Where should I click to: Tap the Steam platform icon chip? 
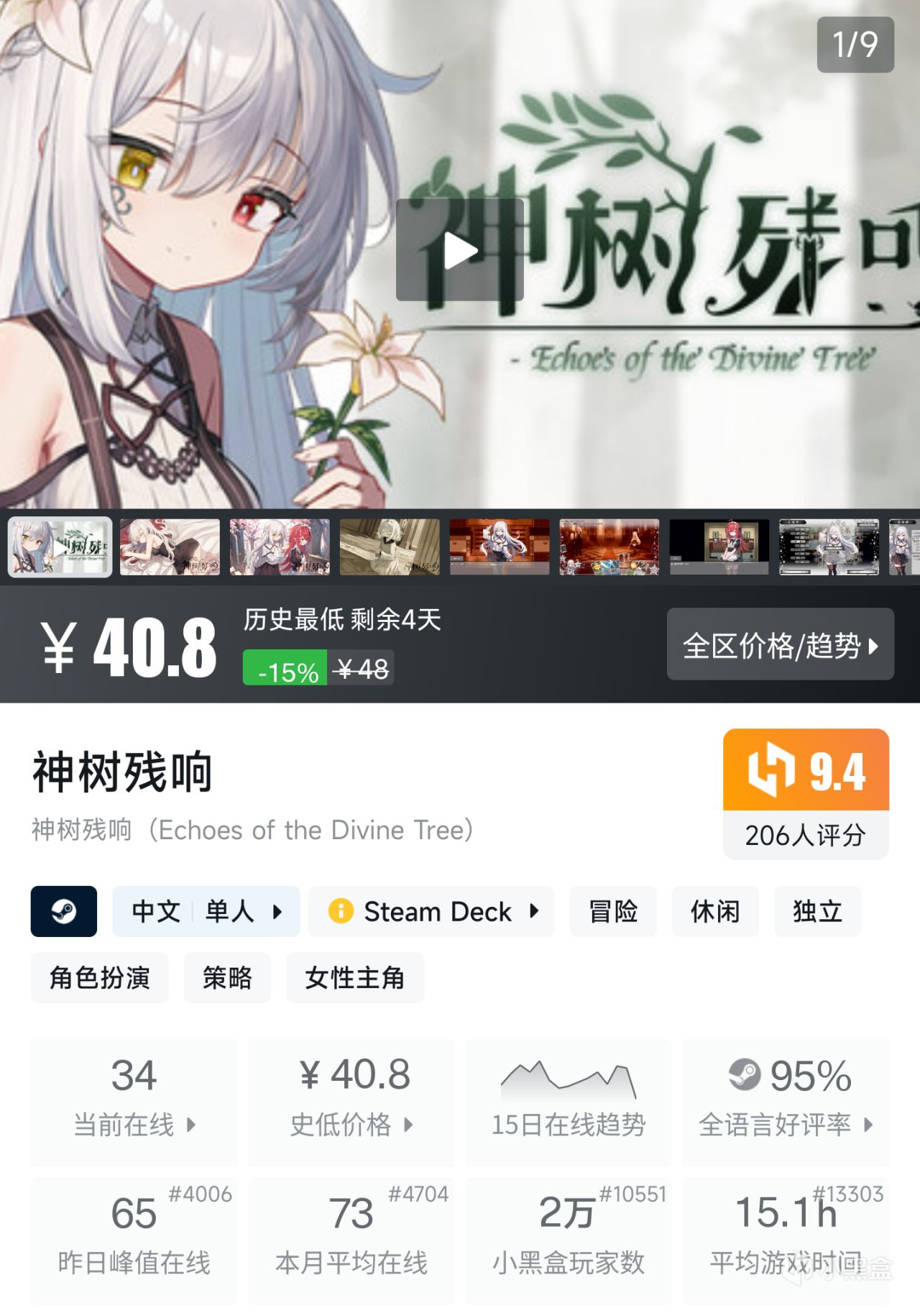64,911
